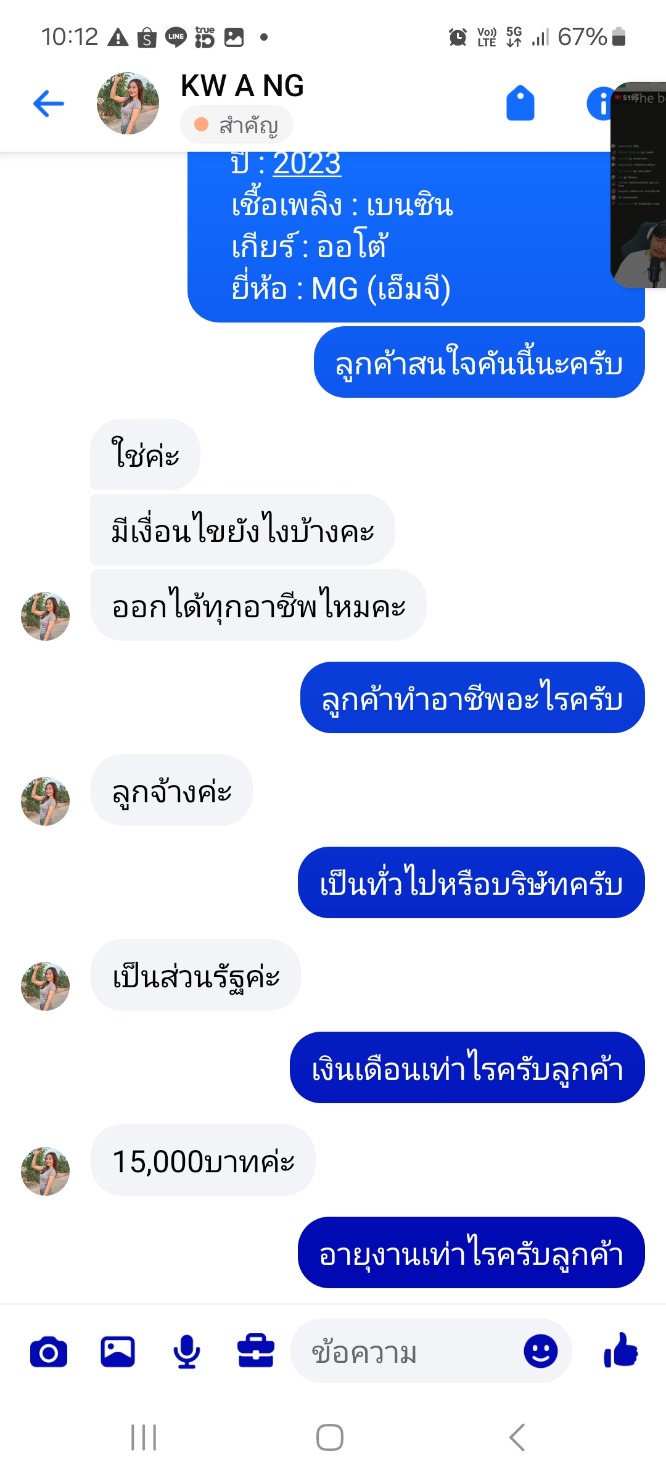
Task: Send a thumbs-up like
Action: tap(621, 1353)
